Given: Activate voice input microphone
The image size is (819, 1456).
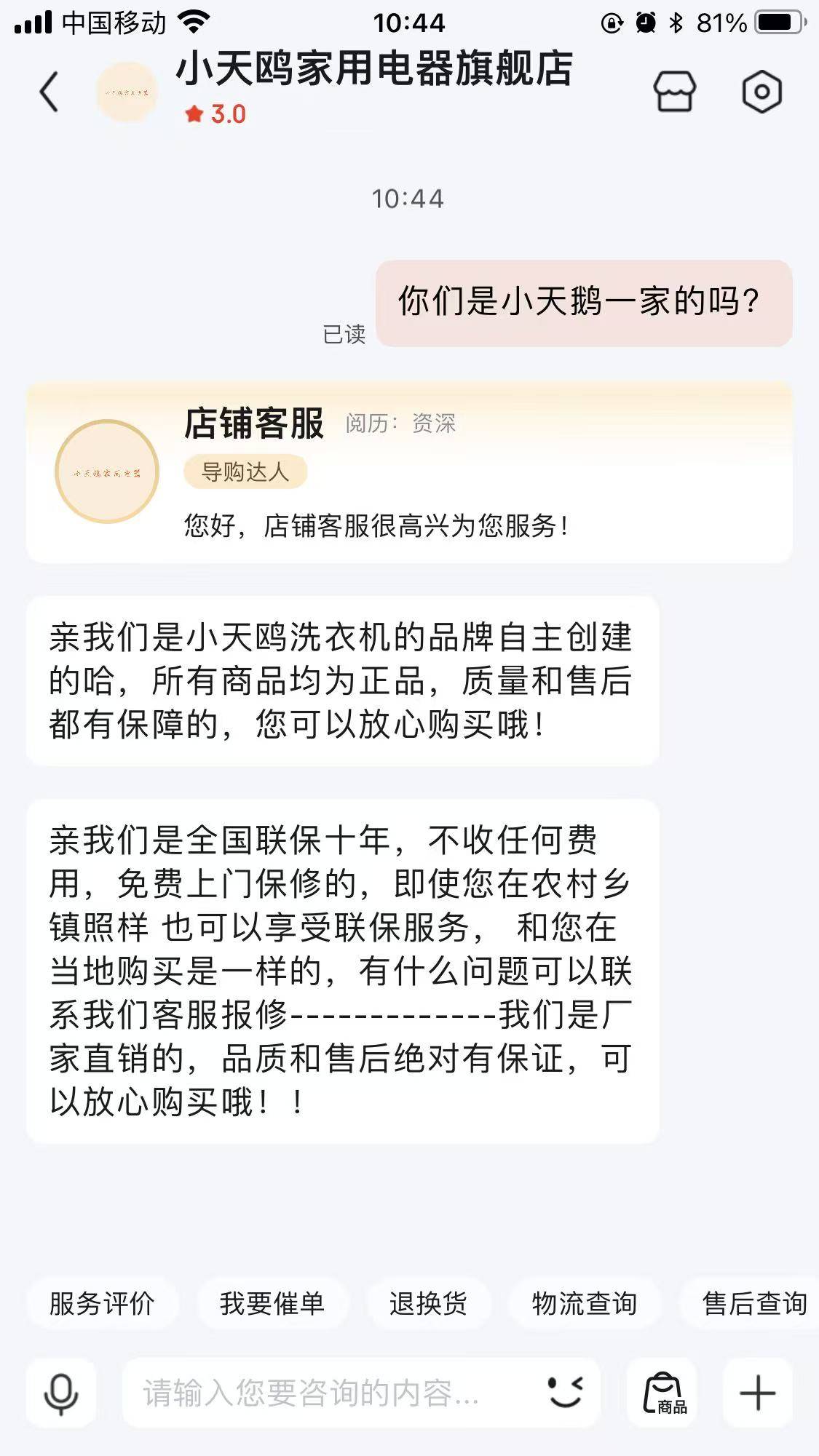Looking at the screenshot, I should 61,1393.
